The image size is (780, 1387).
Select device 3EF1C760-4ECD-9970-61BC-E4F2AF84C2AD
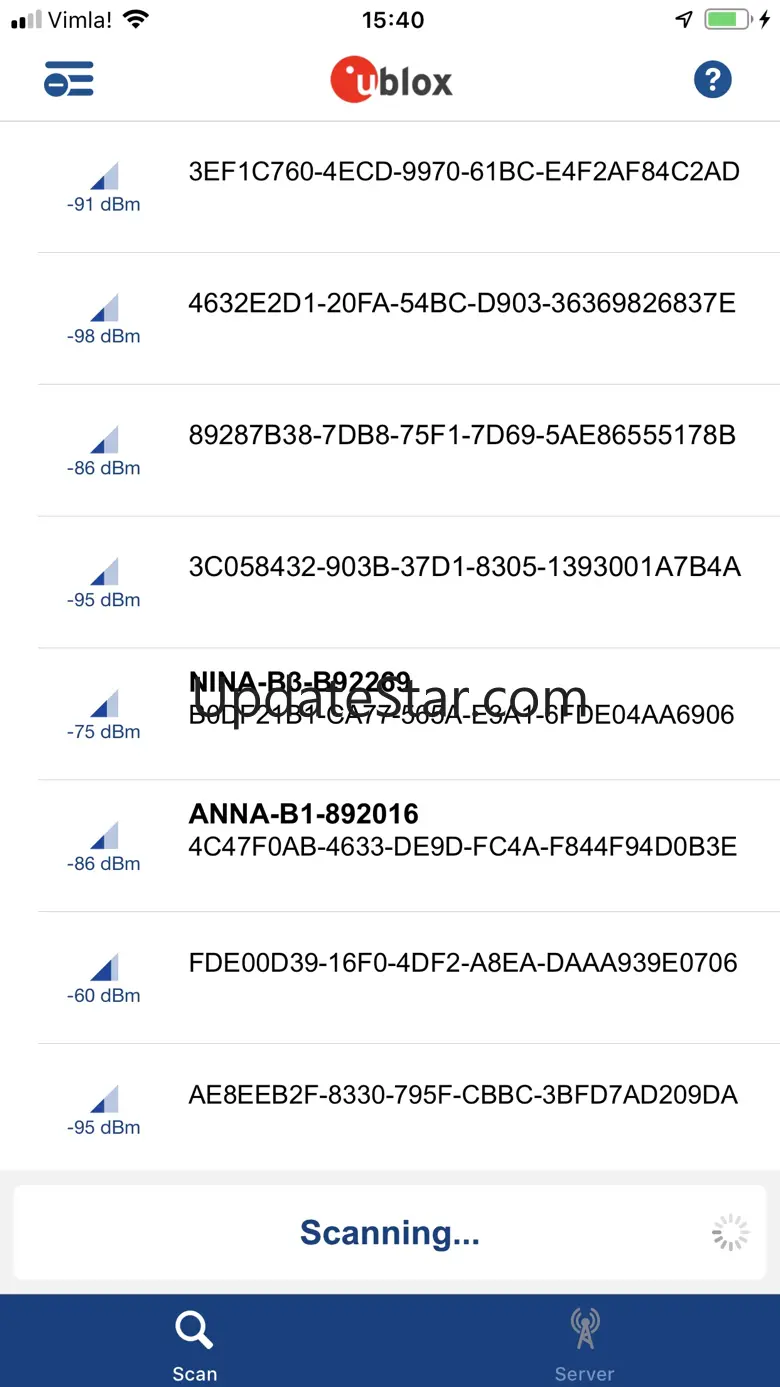463,173
